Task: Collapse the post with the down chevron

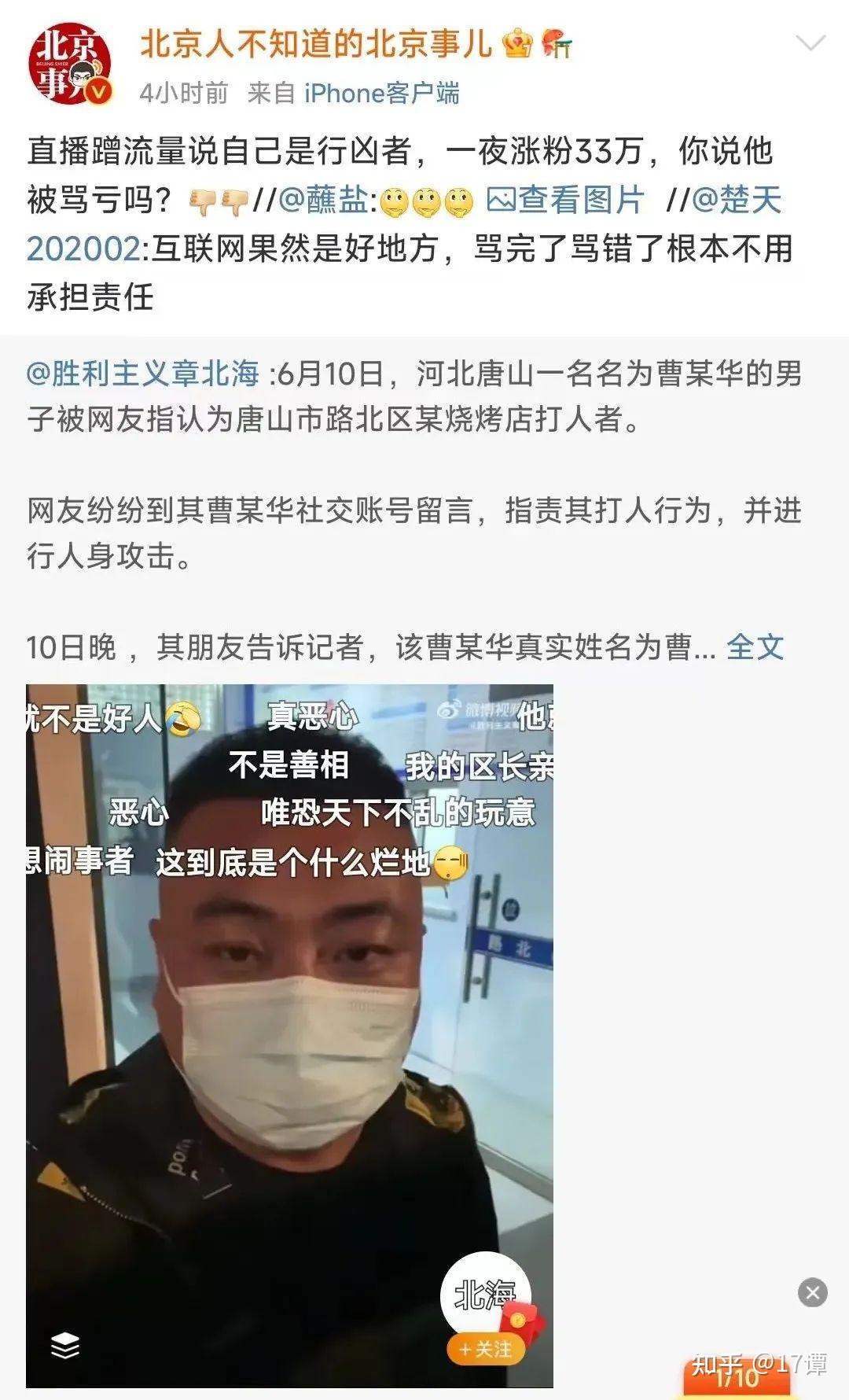Action: [x=810, y=43]
